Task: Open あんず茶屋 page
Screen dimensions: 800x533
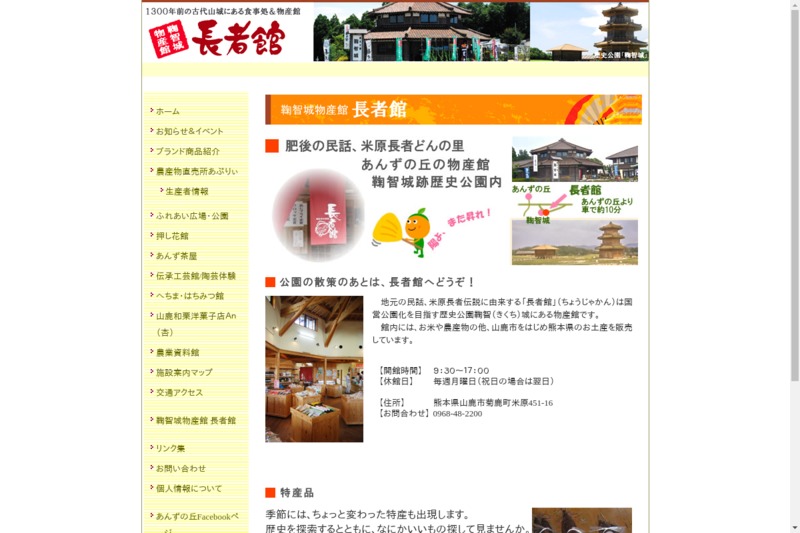Action: (176, 256)
